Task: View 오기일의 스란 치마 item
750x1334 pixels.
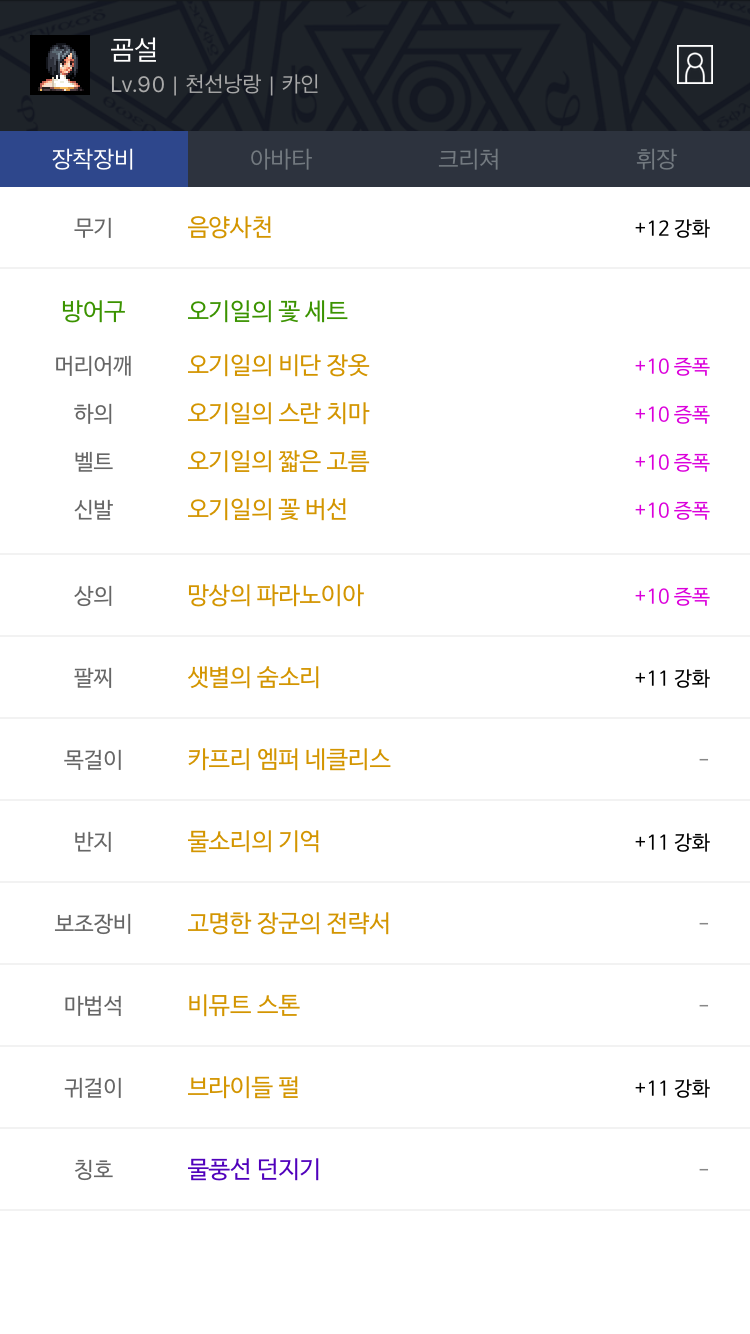Action: coord(279,414)
